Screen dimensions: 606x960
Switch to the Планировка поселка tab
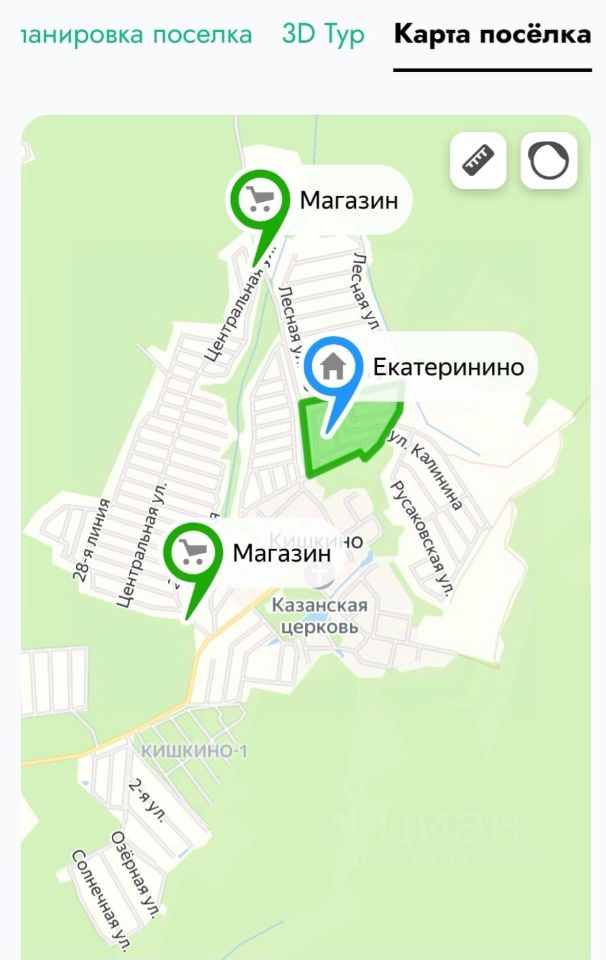pyautogui.click(x=137, y=35)
